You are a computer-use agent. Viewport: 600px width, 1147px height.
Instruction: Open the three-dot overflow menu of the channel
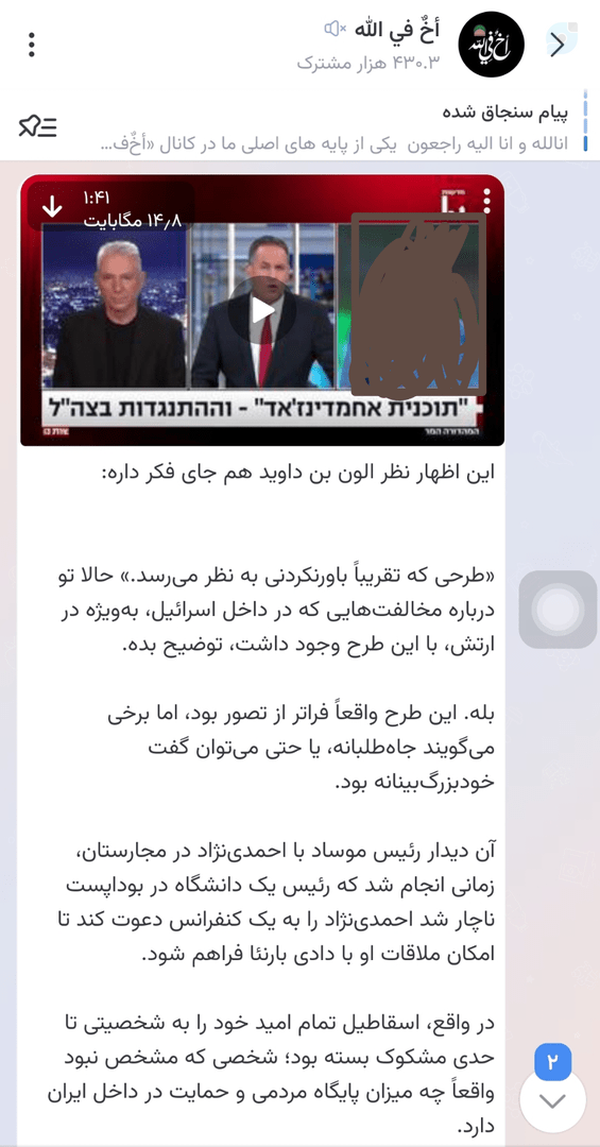pos(31,45)
